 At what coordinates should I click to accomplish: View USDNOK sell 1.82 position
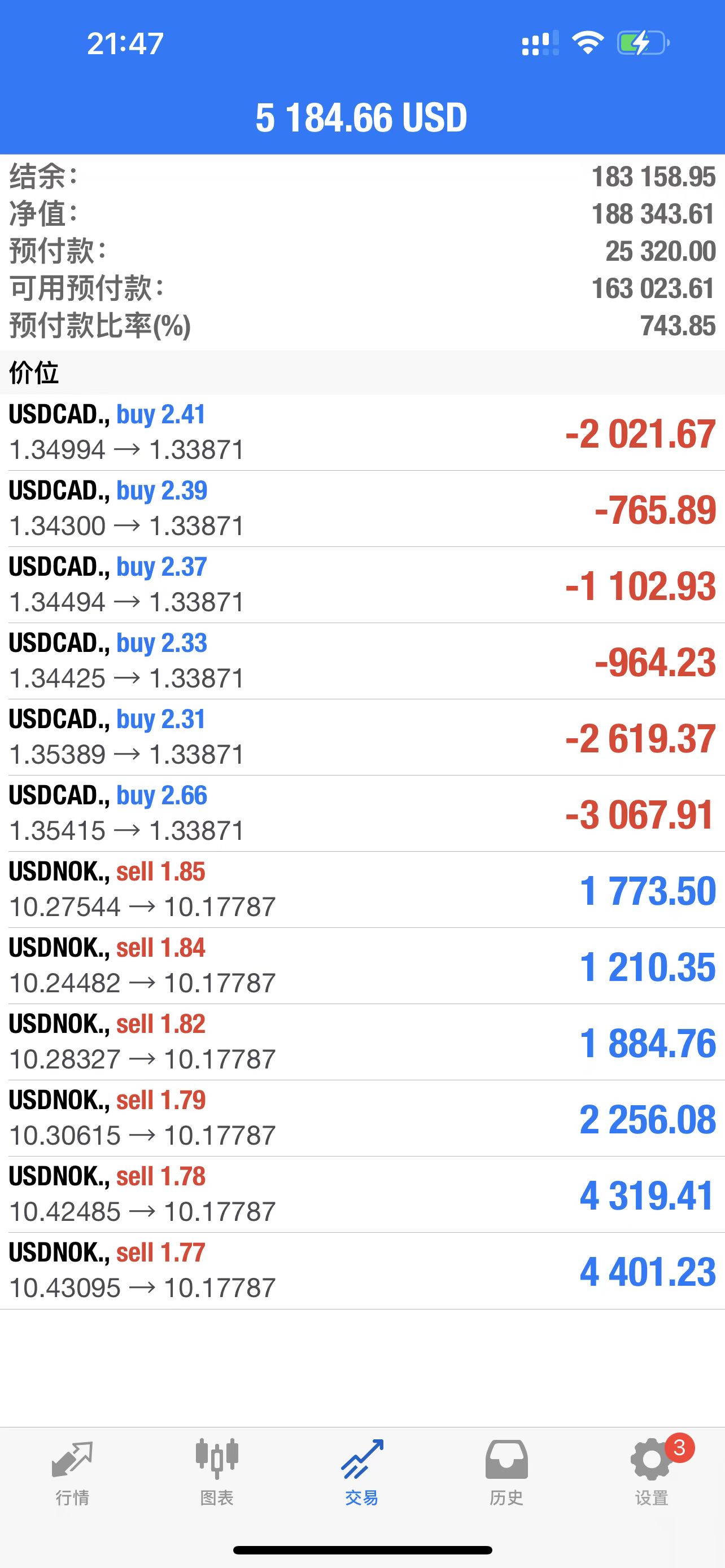(362, 1042)
